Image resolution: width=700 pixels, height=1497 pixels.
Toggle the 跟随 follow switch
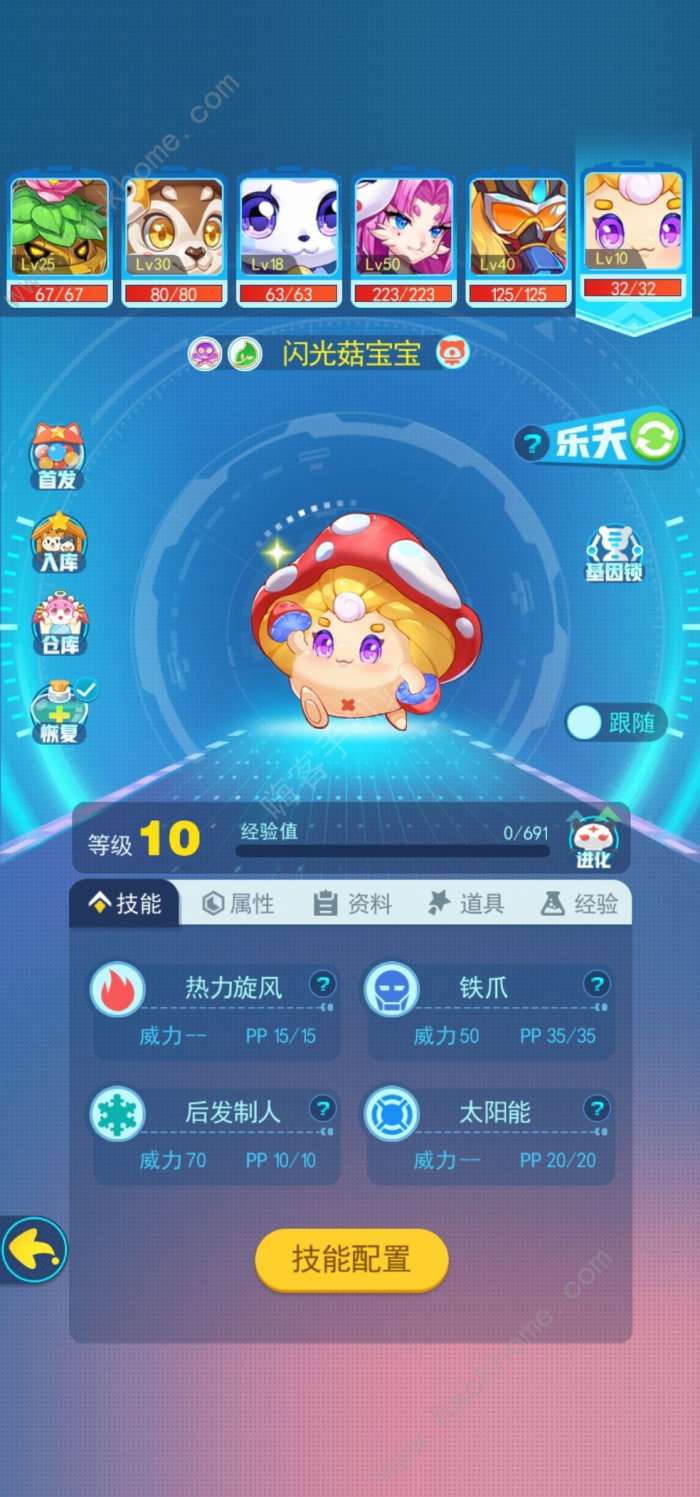pyautogui.click(x=616, y=723)
